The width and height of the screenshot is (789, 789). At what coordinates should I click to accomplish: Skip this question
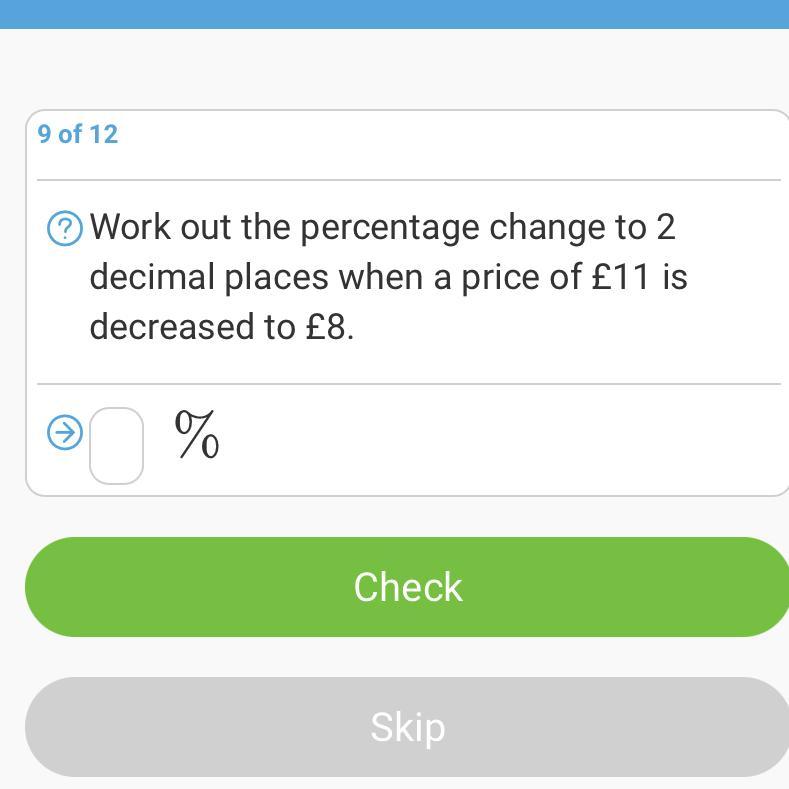click(x=407, y=727)
